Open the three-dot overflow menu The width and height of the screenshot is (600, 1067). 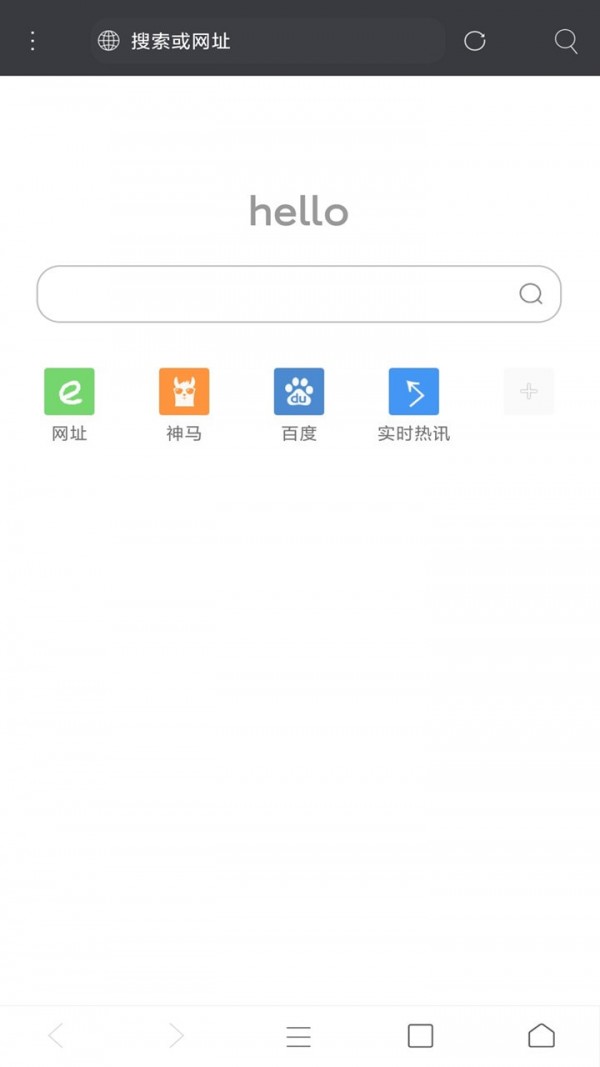[x=33, y=41]
